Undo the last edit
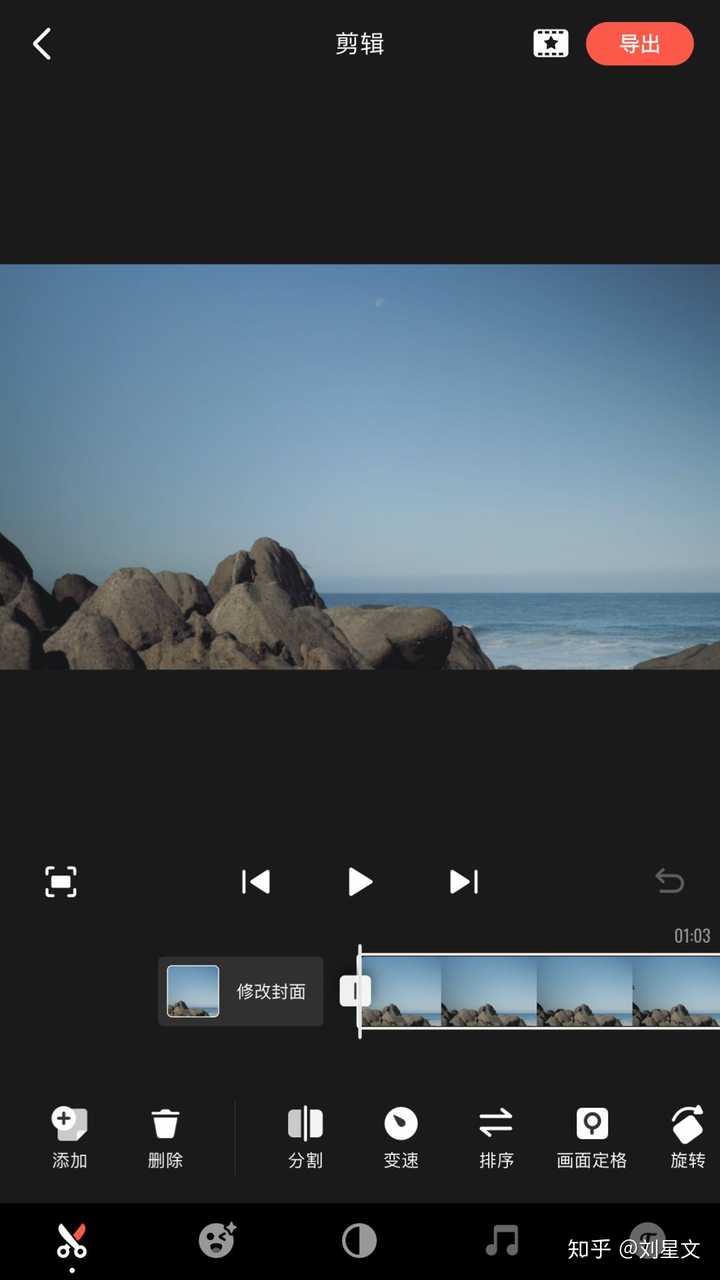This screenshot has height=1280, width=720. click(x=669, y=881)
